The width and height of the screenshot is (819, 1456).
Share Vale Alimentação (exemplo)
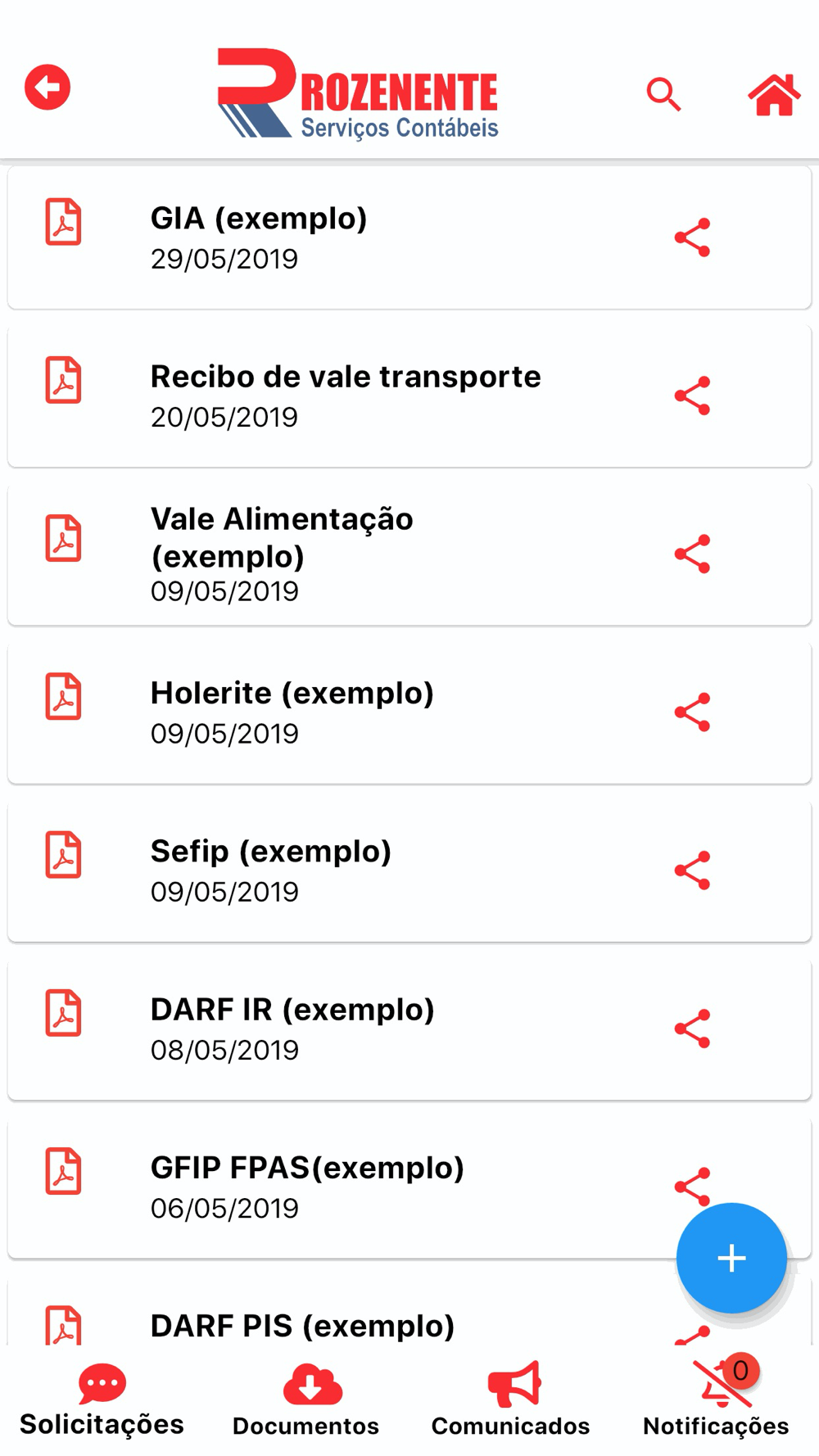click(692, 554)
